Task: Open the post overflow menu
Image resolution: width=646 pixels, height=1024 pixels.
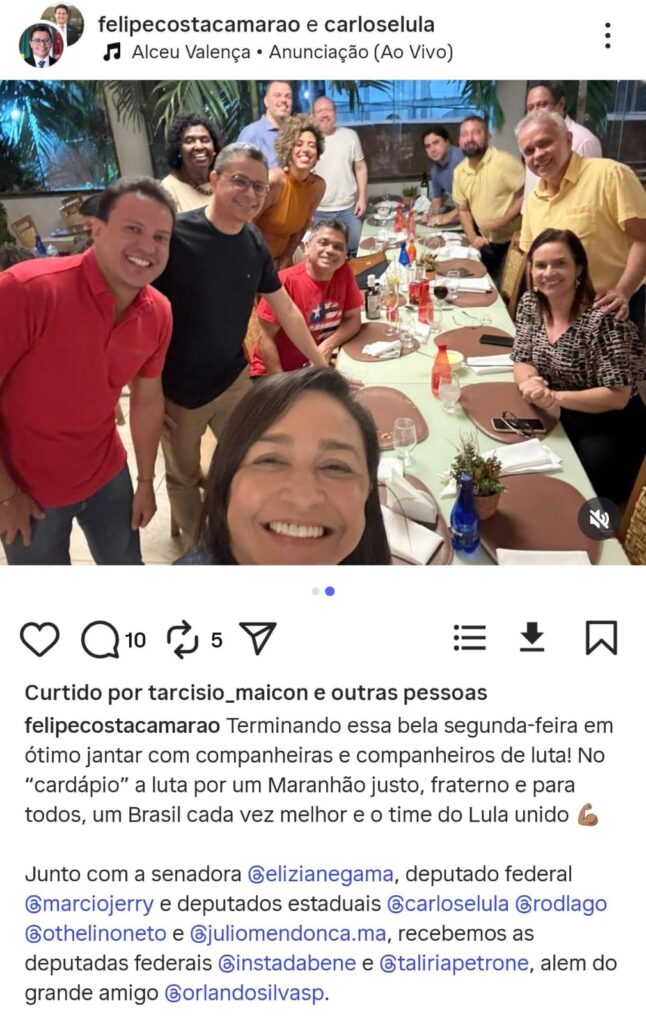Action: coord(607,36)
